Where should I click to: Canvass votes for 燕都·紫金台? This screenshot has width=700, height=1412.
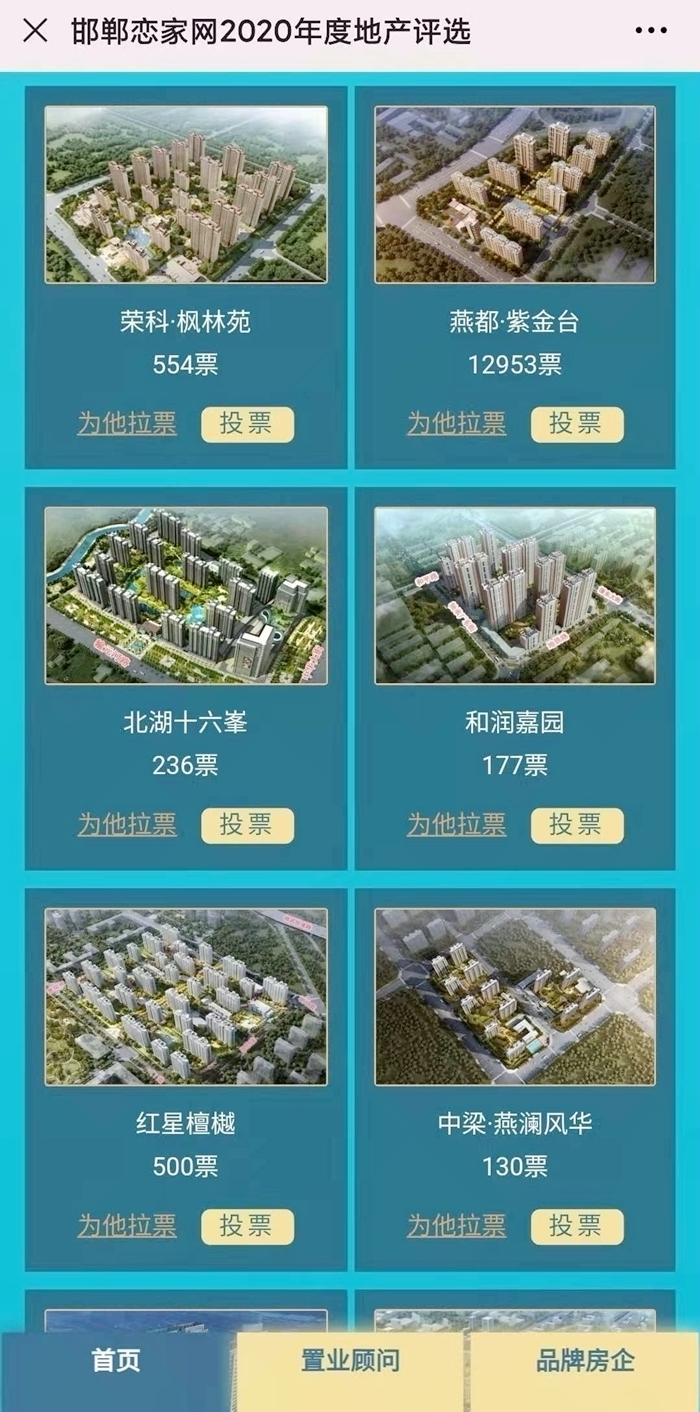[x=456, y=424]
